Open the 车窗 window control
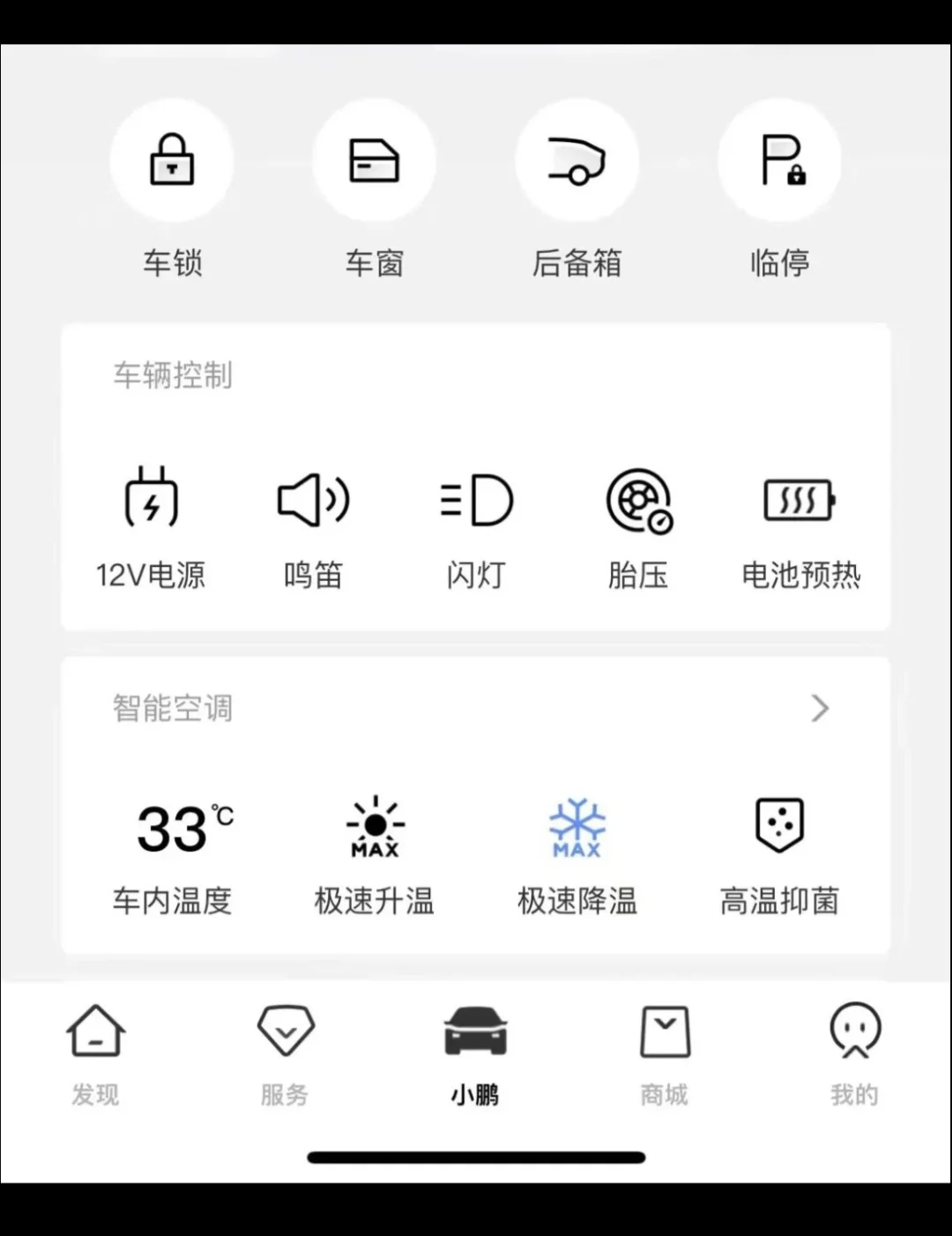The image size is (952, 1236). point(375,161)
